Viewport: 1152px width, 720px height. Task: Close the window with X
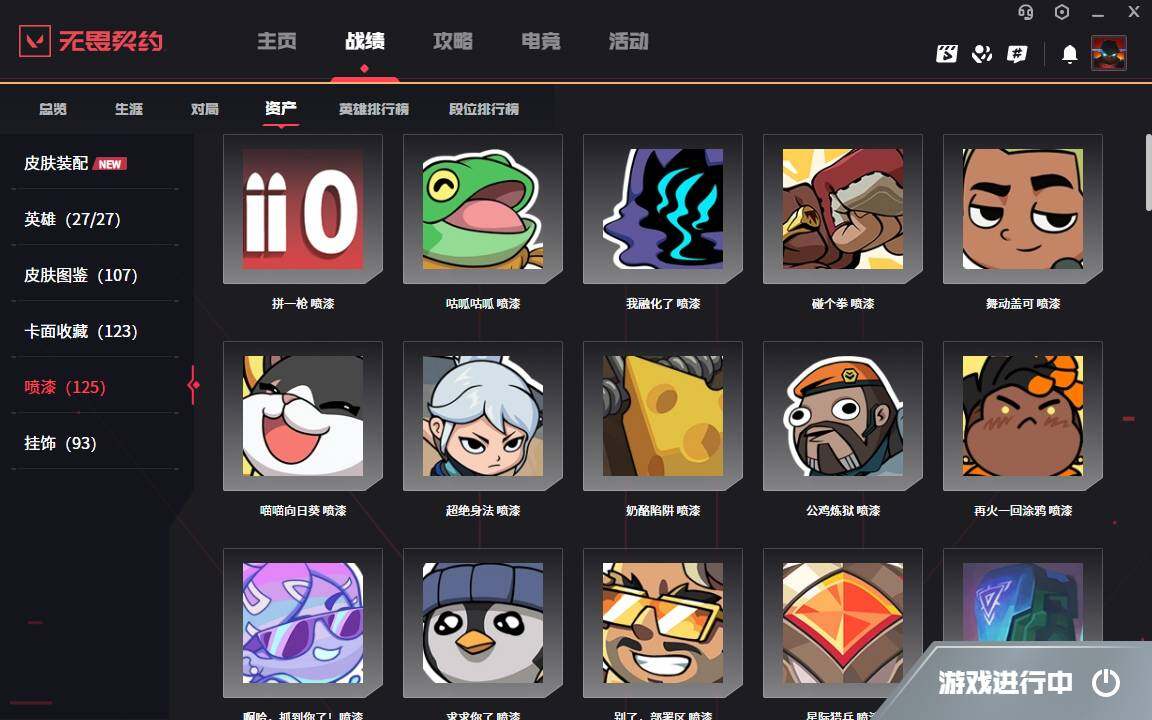pyautogui.click(x=1133, y=12)
